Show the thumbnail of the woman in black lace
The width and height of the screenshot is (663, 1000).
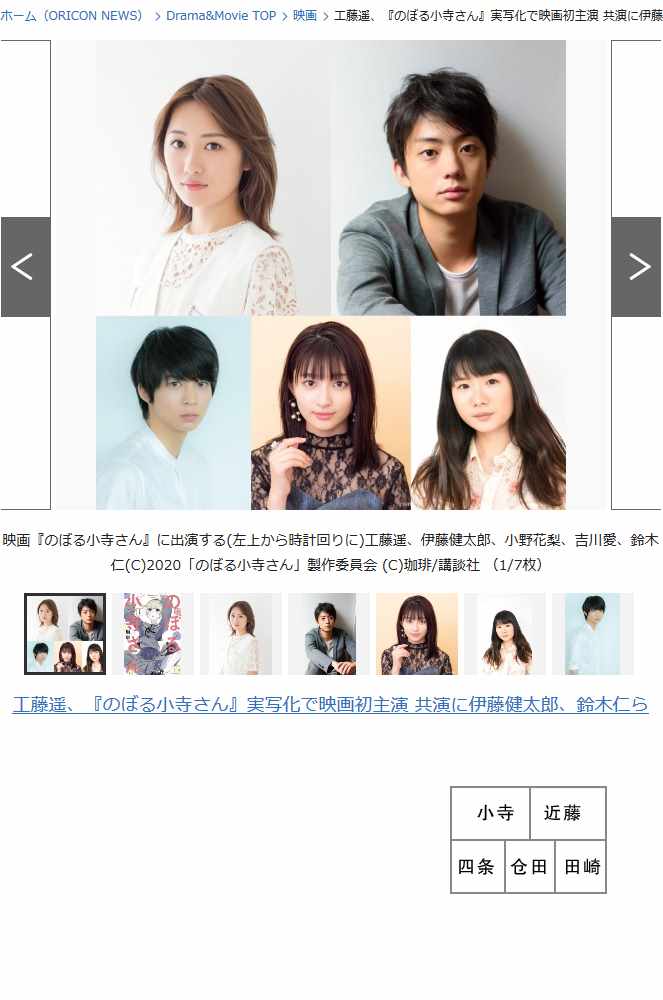click(x=417, y=634)
